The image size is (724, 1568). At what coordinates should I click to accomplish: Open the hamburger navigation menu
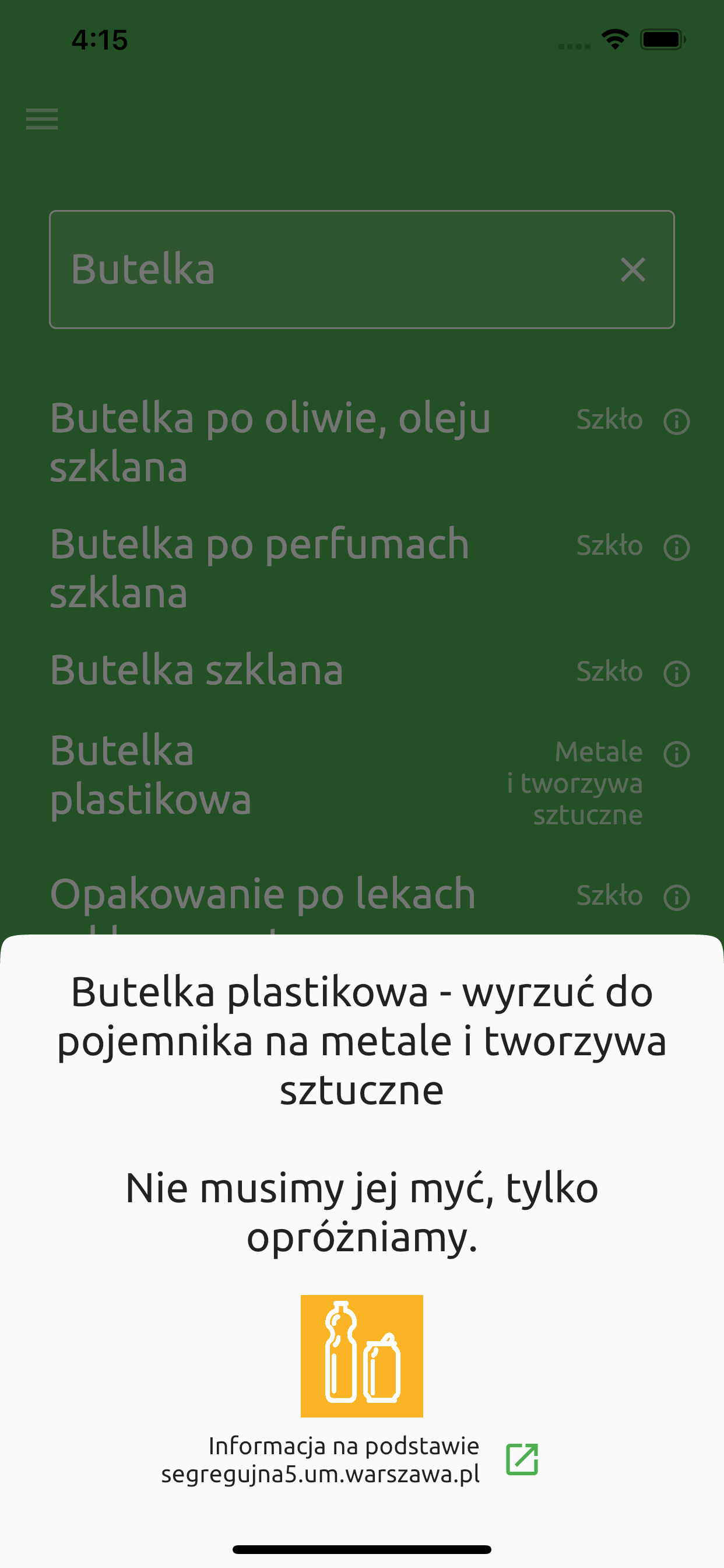41,120
